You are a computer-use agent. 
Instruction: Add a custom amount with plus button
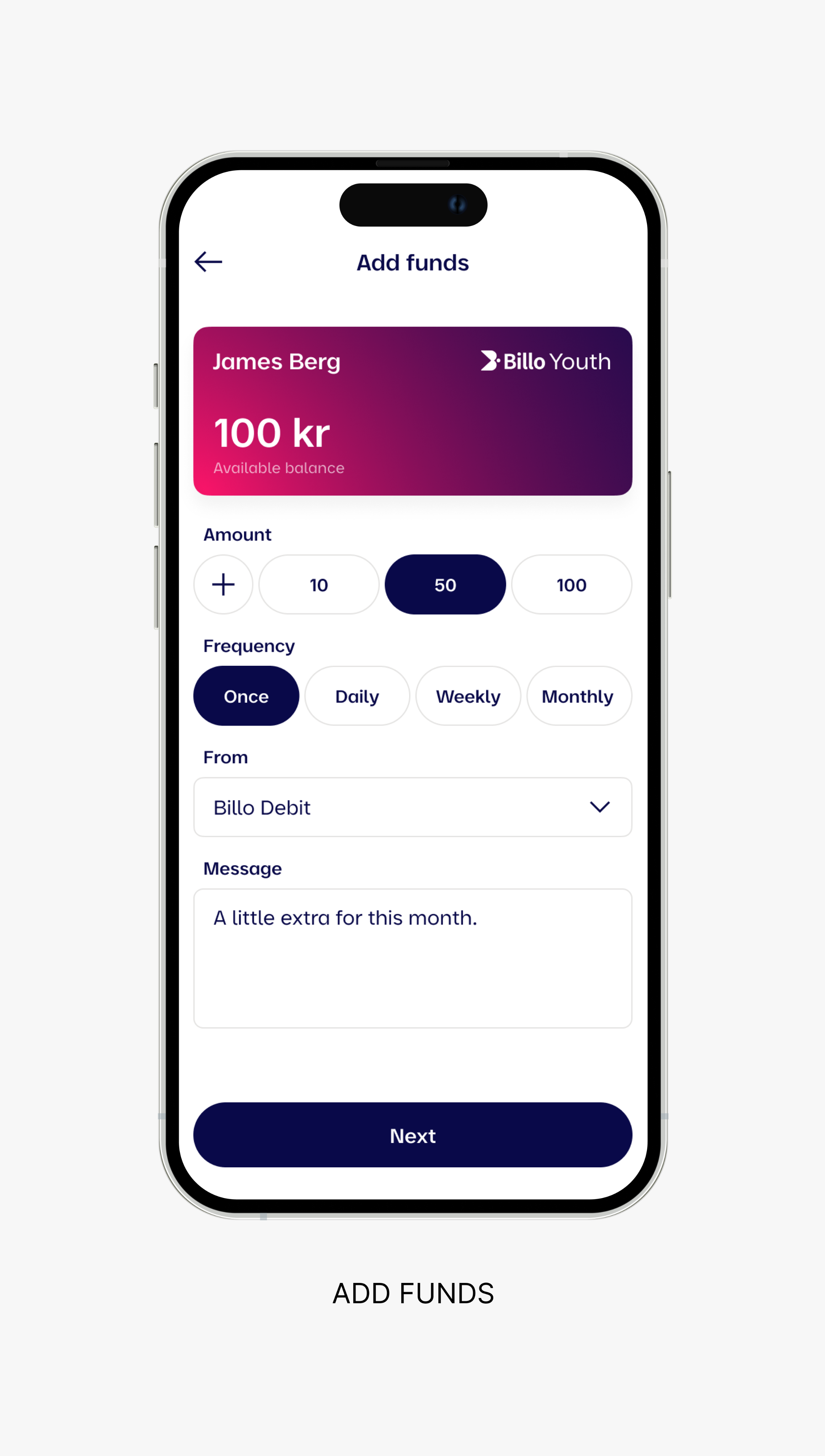(x=223, y=584)
